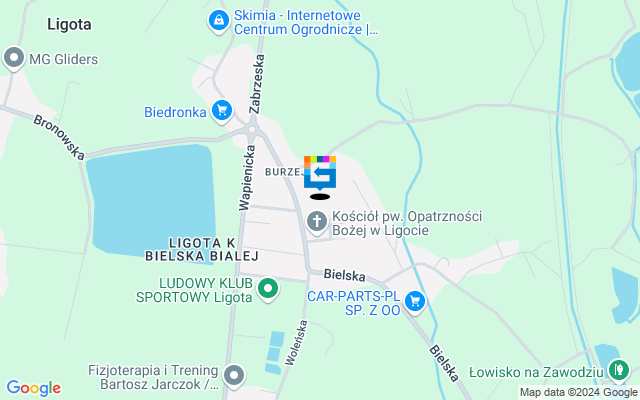The image size is (640, 400).
Task: Open the Biedronka store marker
Action: click(222, 111)
